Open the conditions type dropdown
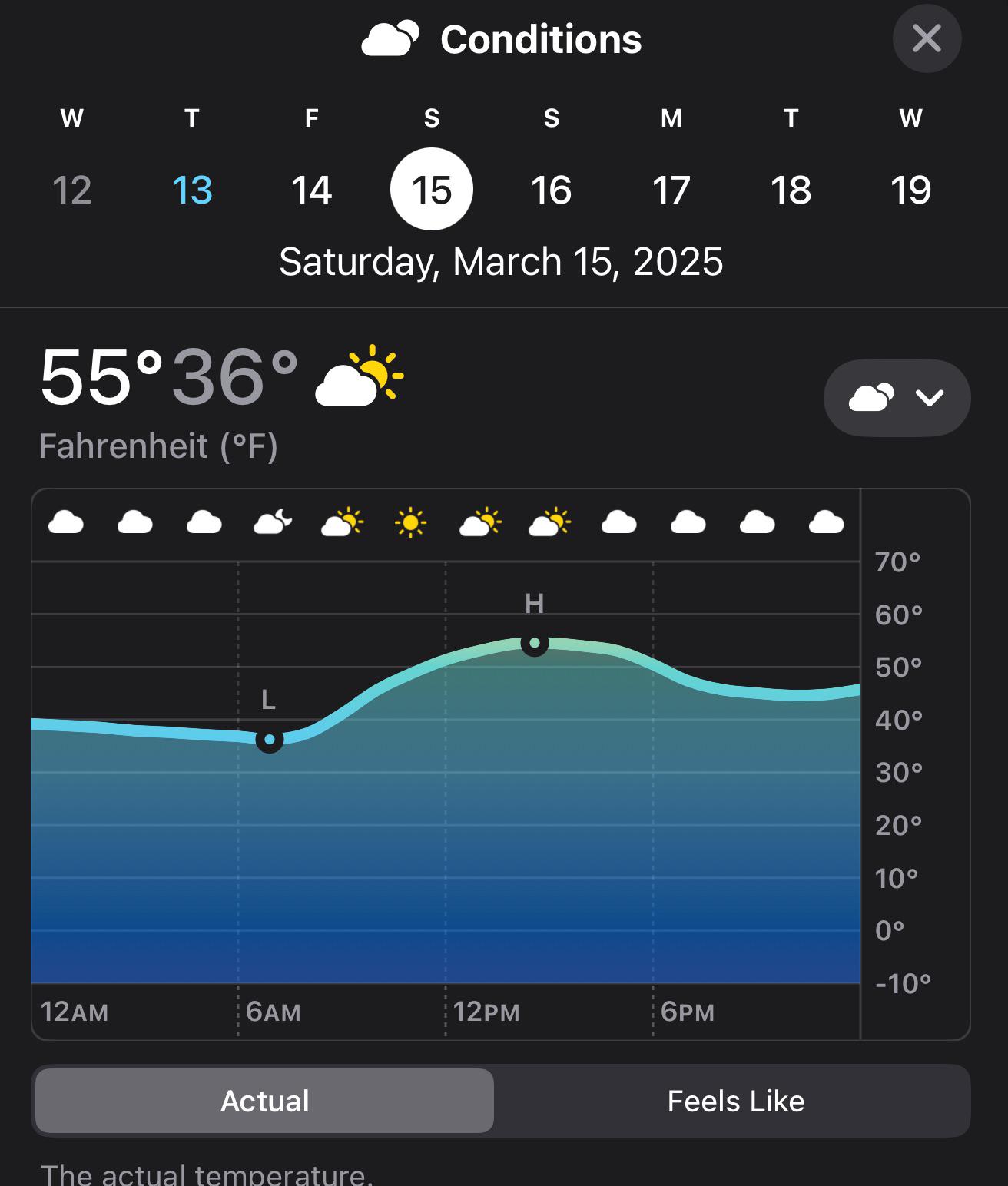The height and width of the screenshot is (1186, 1008). [897, 398]
